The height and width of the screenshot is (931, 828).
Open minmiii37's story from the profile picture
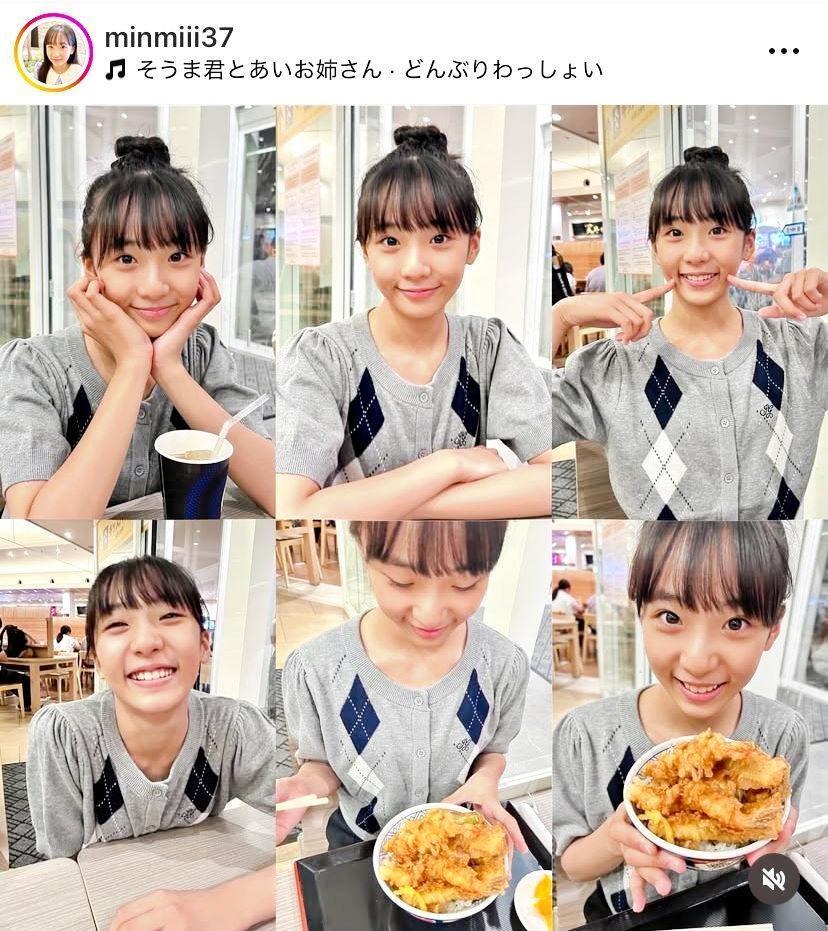(53, 53)
